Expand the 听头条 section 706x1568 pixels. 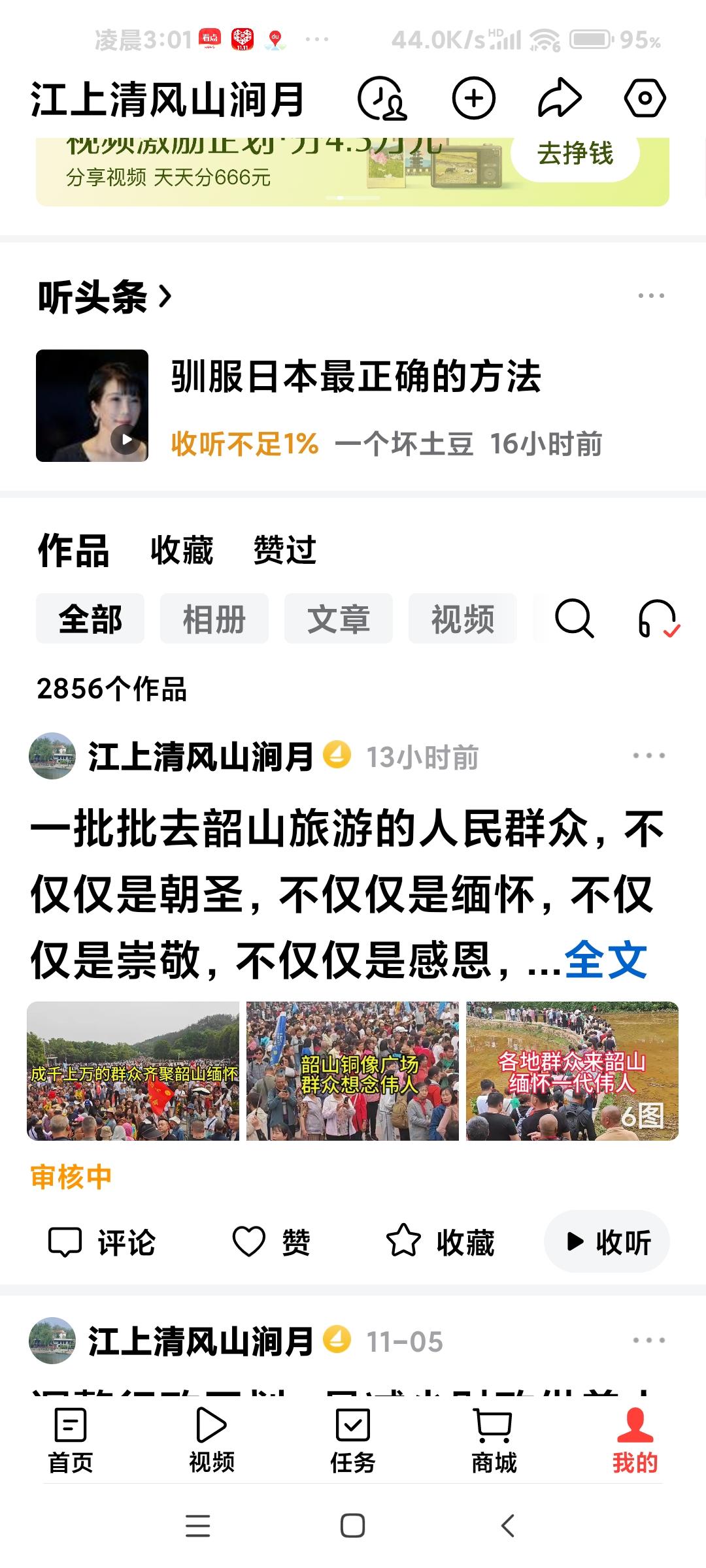click(x=105, y=297)
